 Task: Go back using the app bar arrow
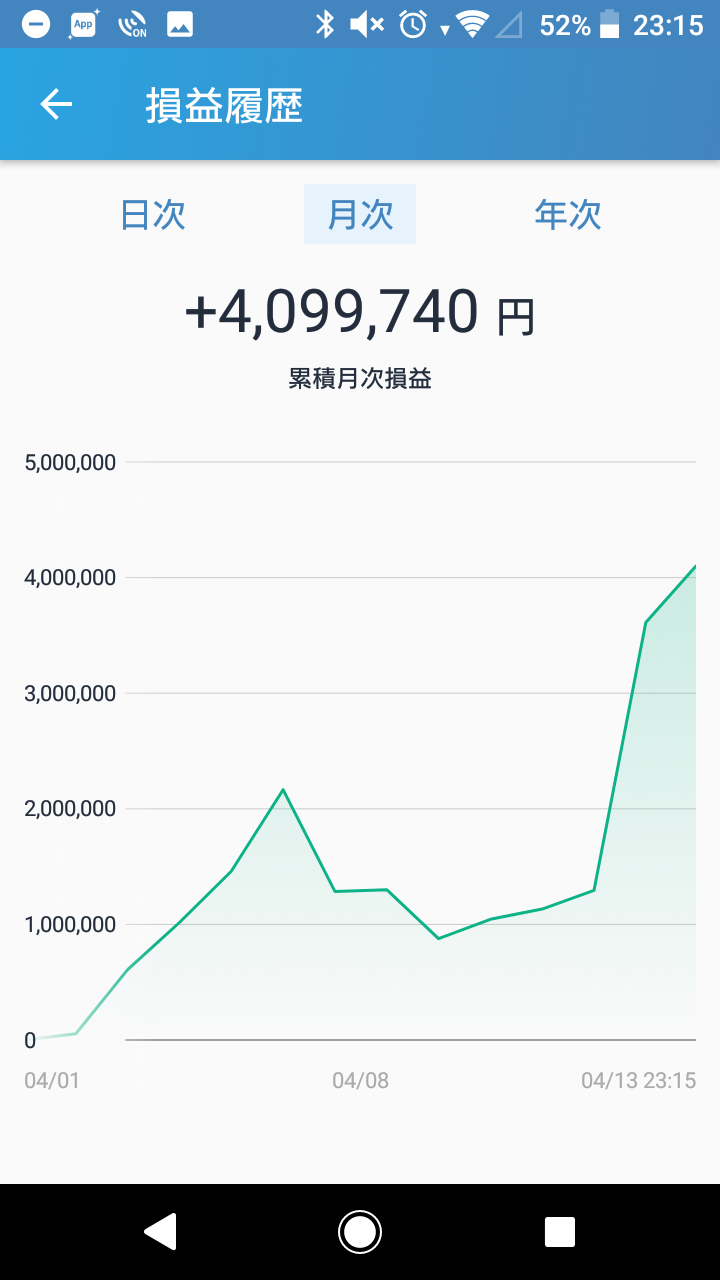click(56, 105)
